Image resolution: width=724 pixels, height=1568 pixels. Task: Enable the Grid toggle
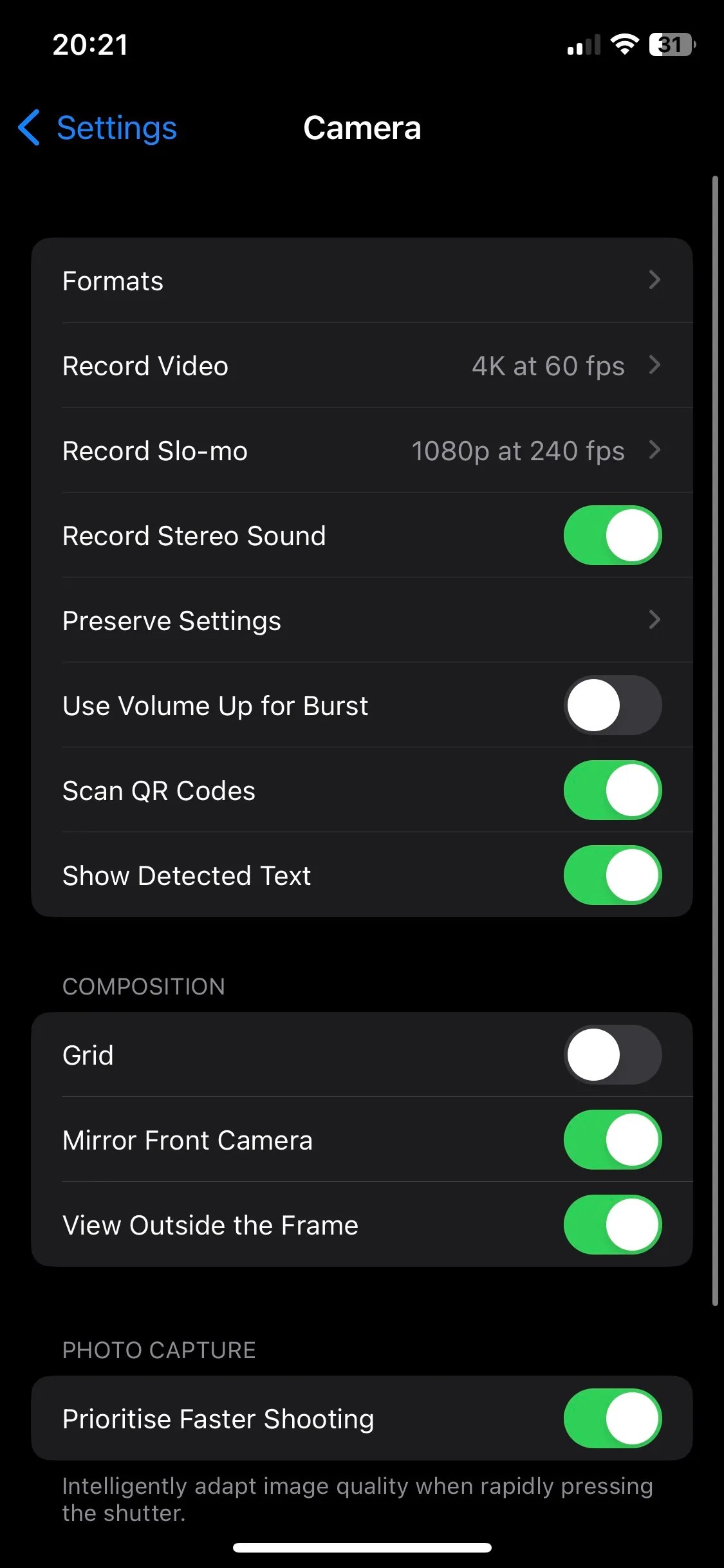coord(612,1054)
